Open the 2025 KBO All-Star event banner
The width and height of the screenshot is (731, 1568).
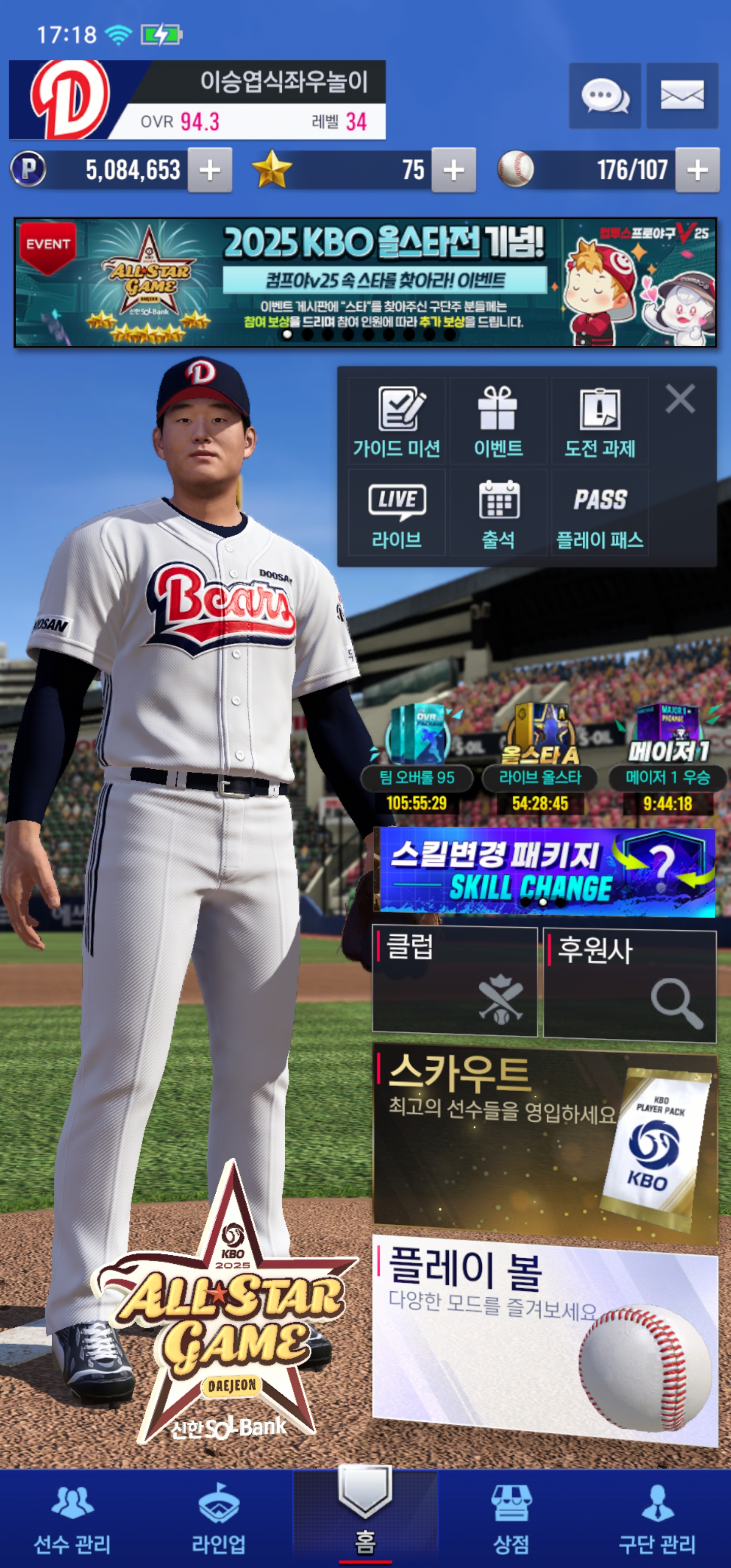pyautogui.click(x=365, y=282)
